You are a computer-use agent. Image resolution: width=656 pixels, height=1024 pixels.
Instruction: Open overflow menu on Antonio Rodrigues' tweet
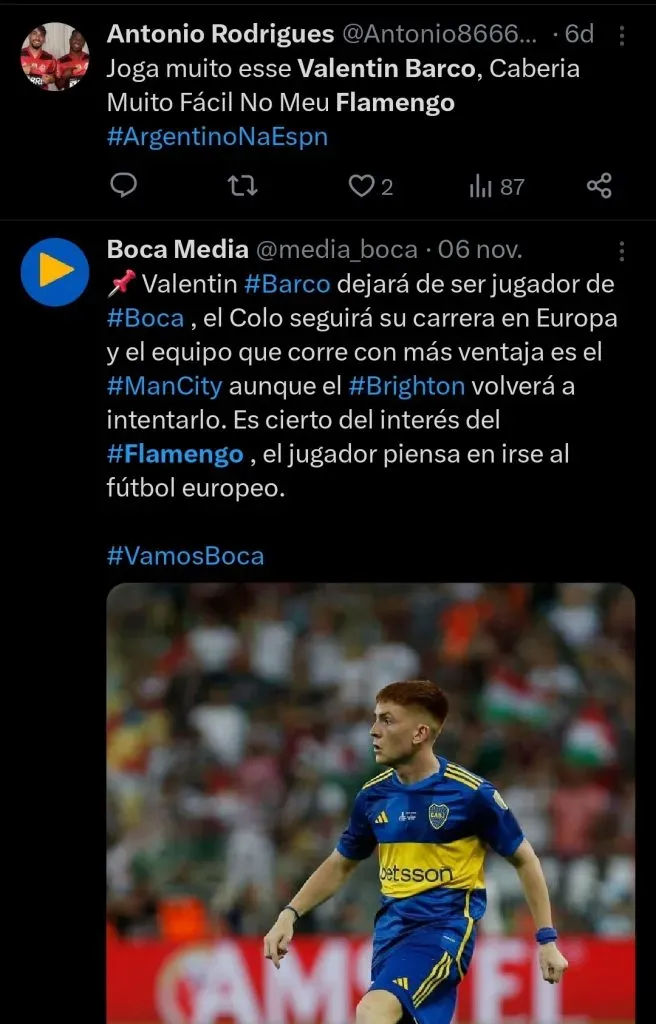coord(622,36)
